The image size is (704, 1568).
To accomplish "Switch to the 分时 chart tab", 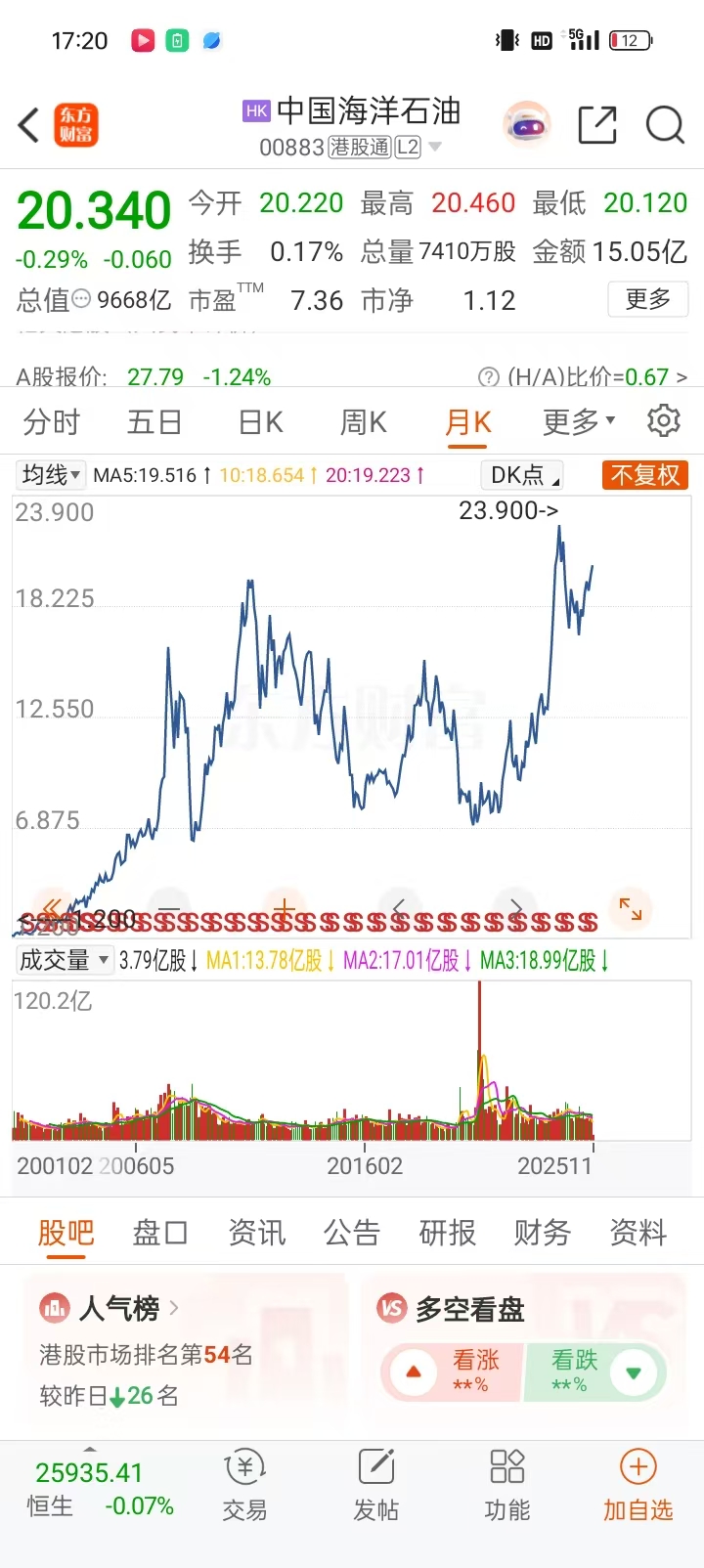I will coord(51,422).
